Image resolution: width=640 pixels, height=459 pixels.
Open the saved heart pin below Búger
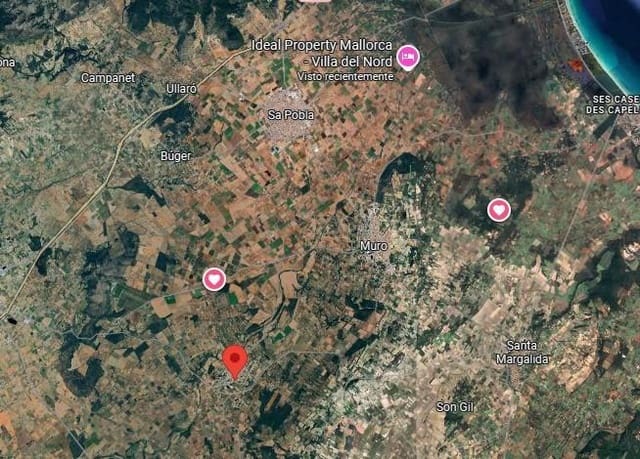[214, 279]
